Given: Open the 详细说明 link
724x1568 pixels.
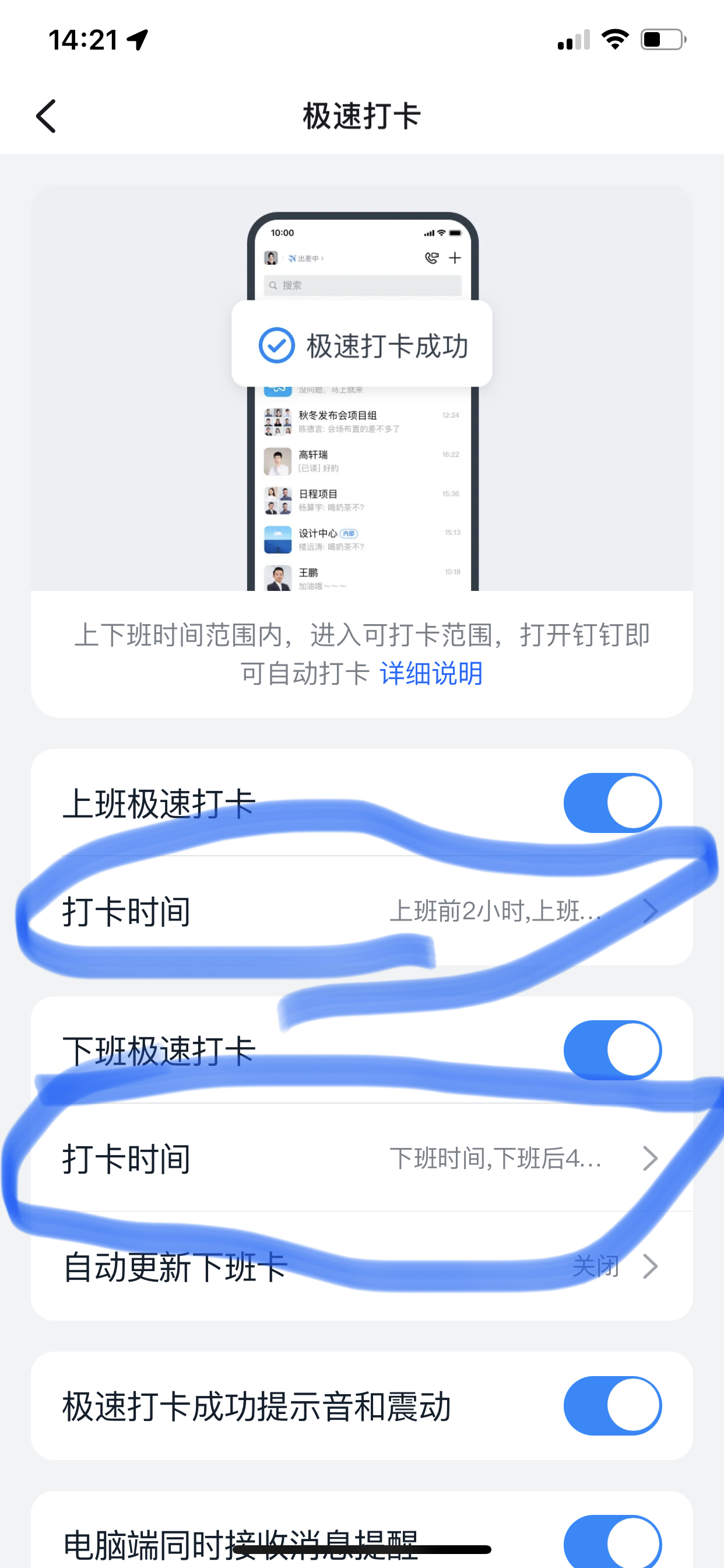Looking at the screenshot, I should coord(431,674).
